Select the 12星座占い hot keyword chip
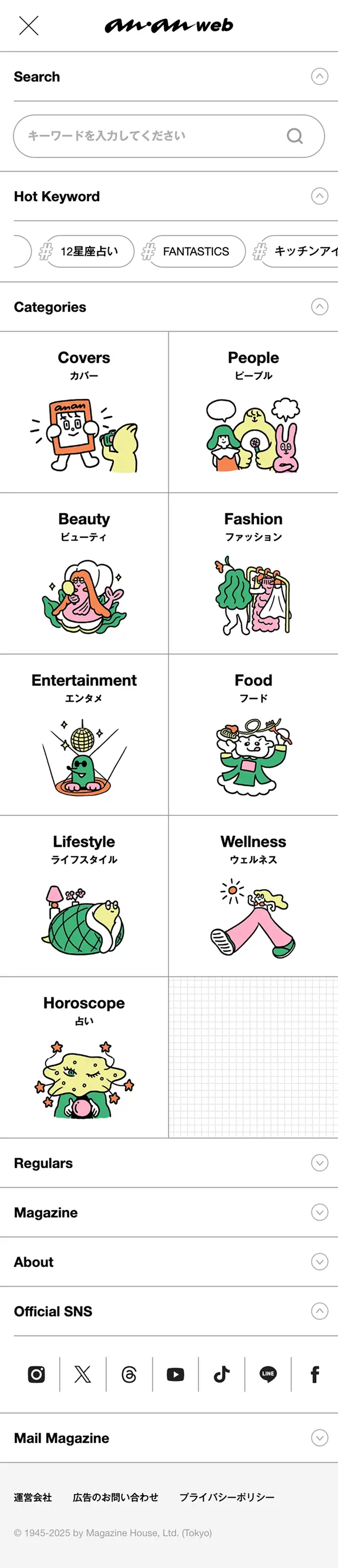 [89, 251]
